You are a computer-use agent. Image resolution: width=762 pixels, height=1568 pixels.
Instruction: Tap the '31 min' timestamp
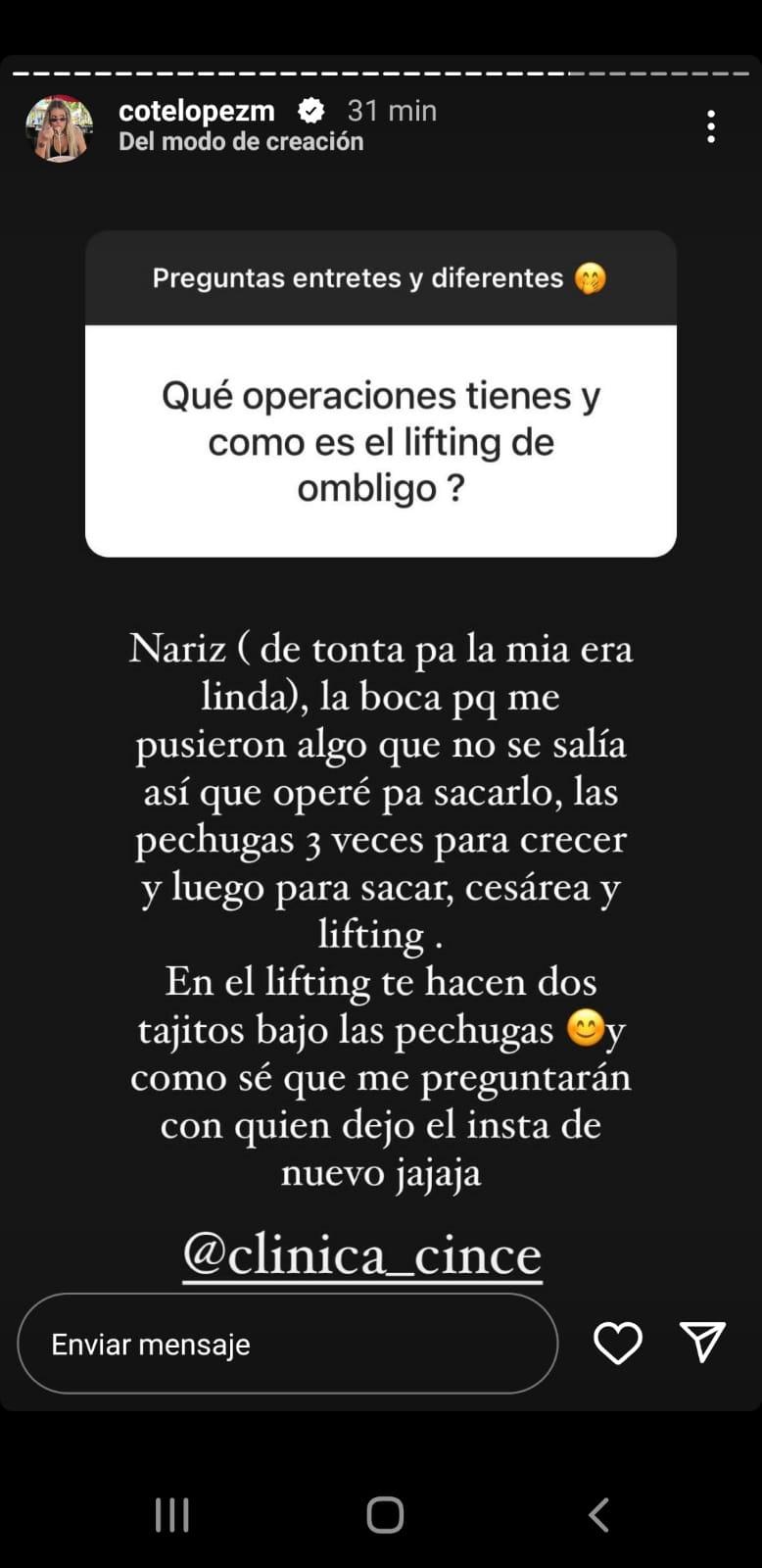[393, 111]
